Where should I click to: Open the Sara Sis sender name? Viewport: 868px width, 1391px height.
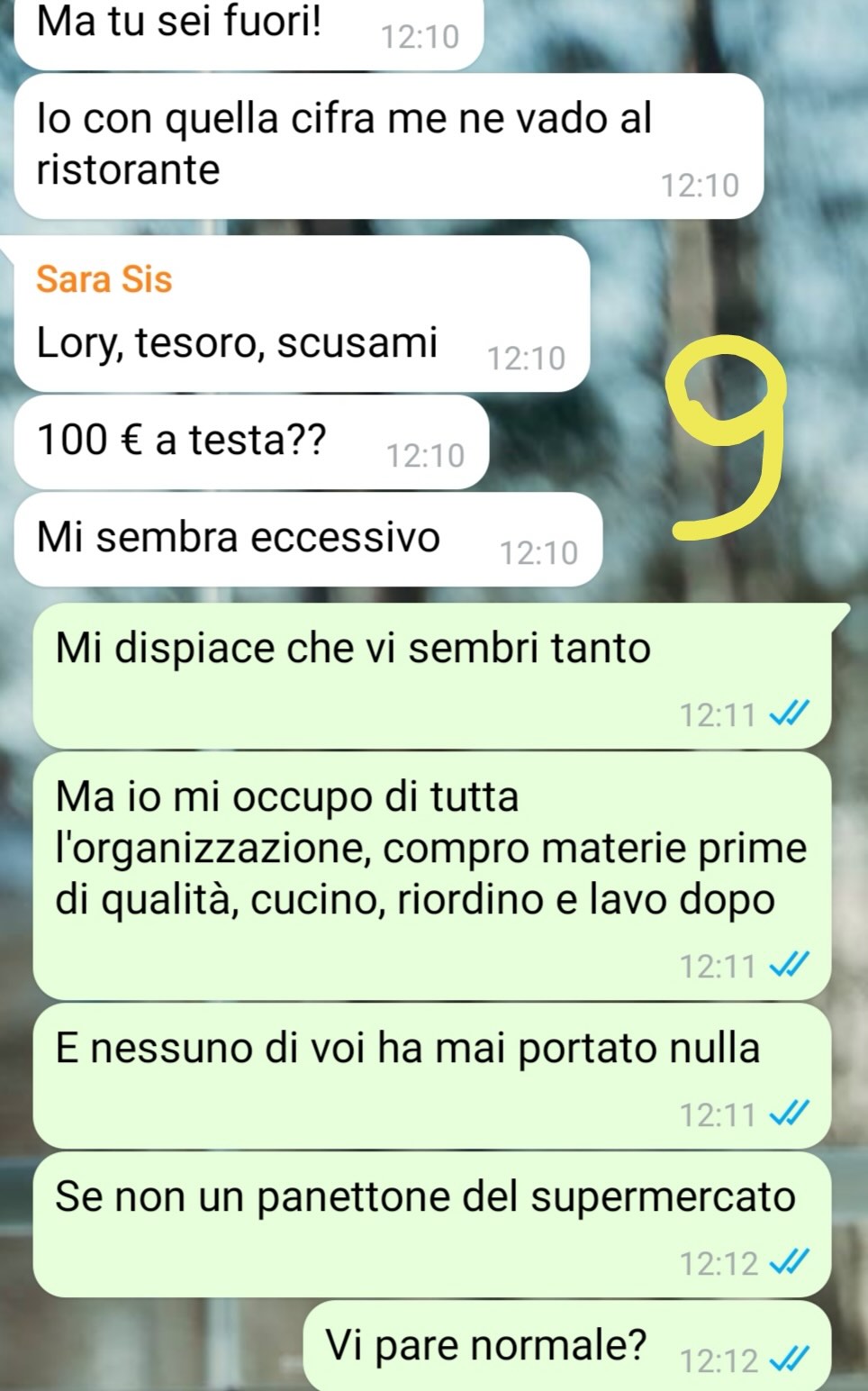click(104, 279)
